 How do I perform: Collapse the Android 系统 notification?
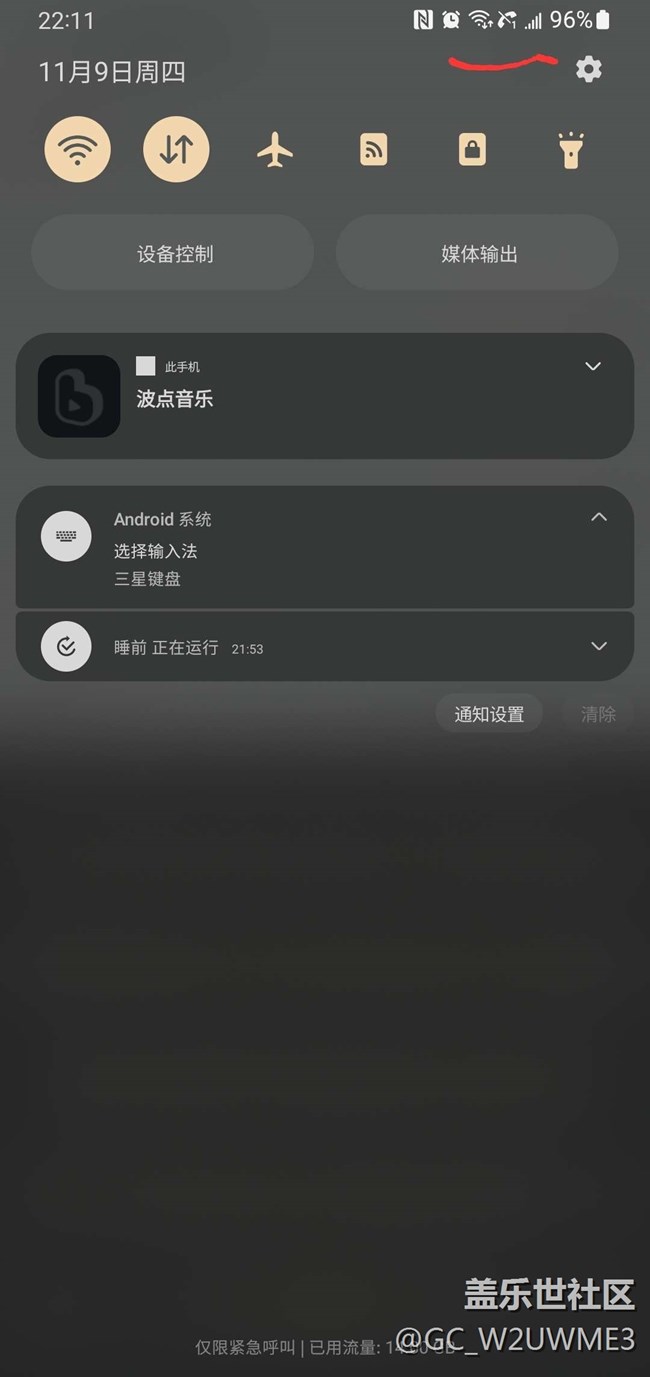[598, 518]
